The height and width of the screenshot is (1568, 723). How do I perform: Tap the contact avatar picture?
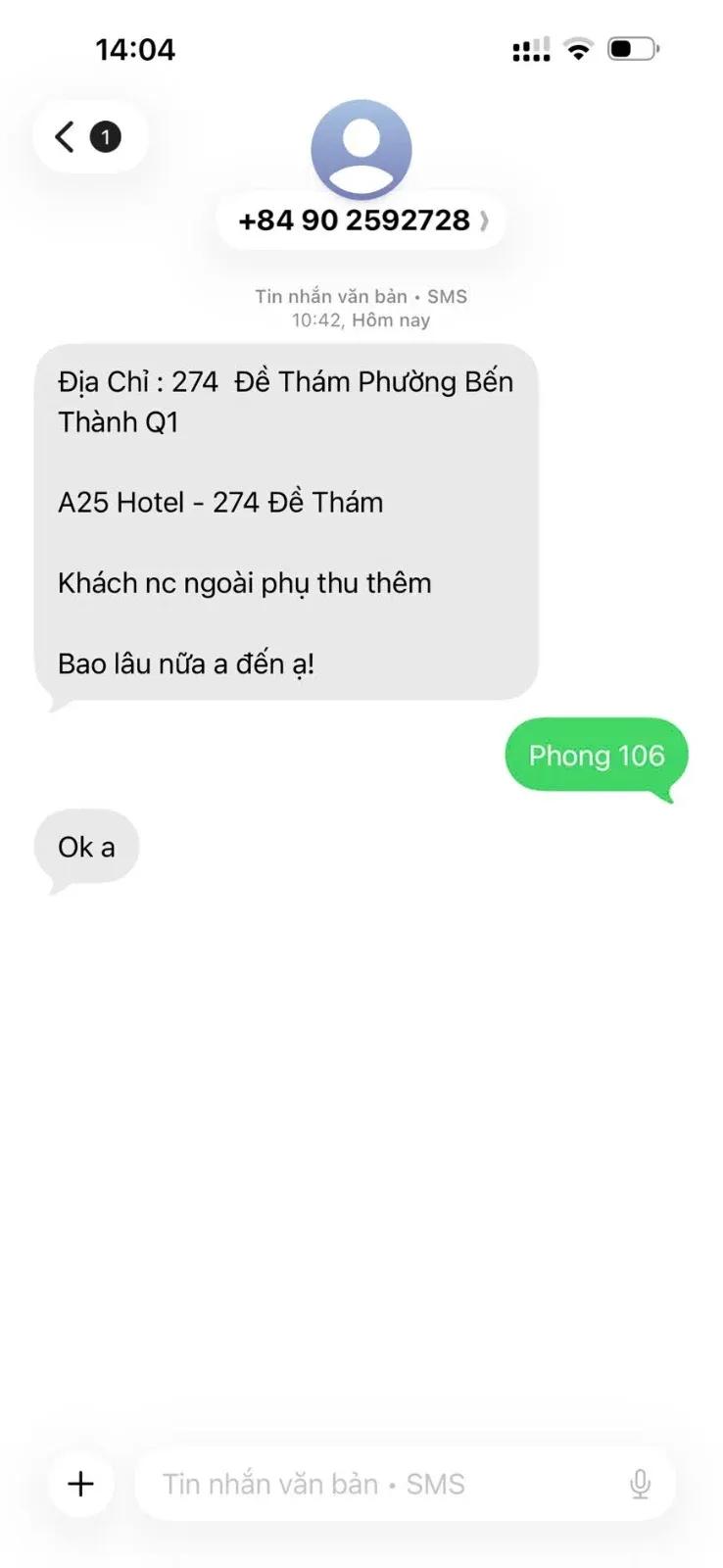tap(361, 149)
